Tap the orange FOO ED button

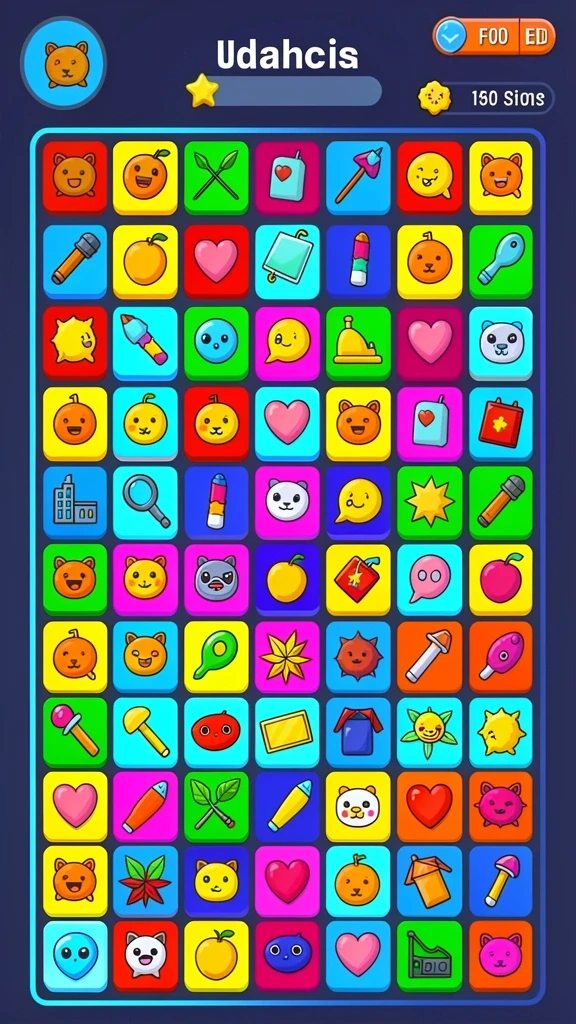pyautogui.click(x=494, y=37)
